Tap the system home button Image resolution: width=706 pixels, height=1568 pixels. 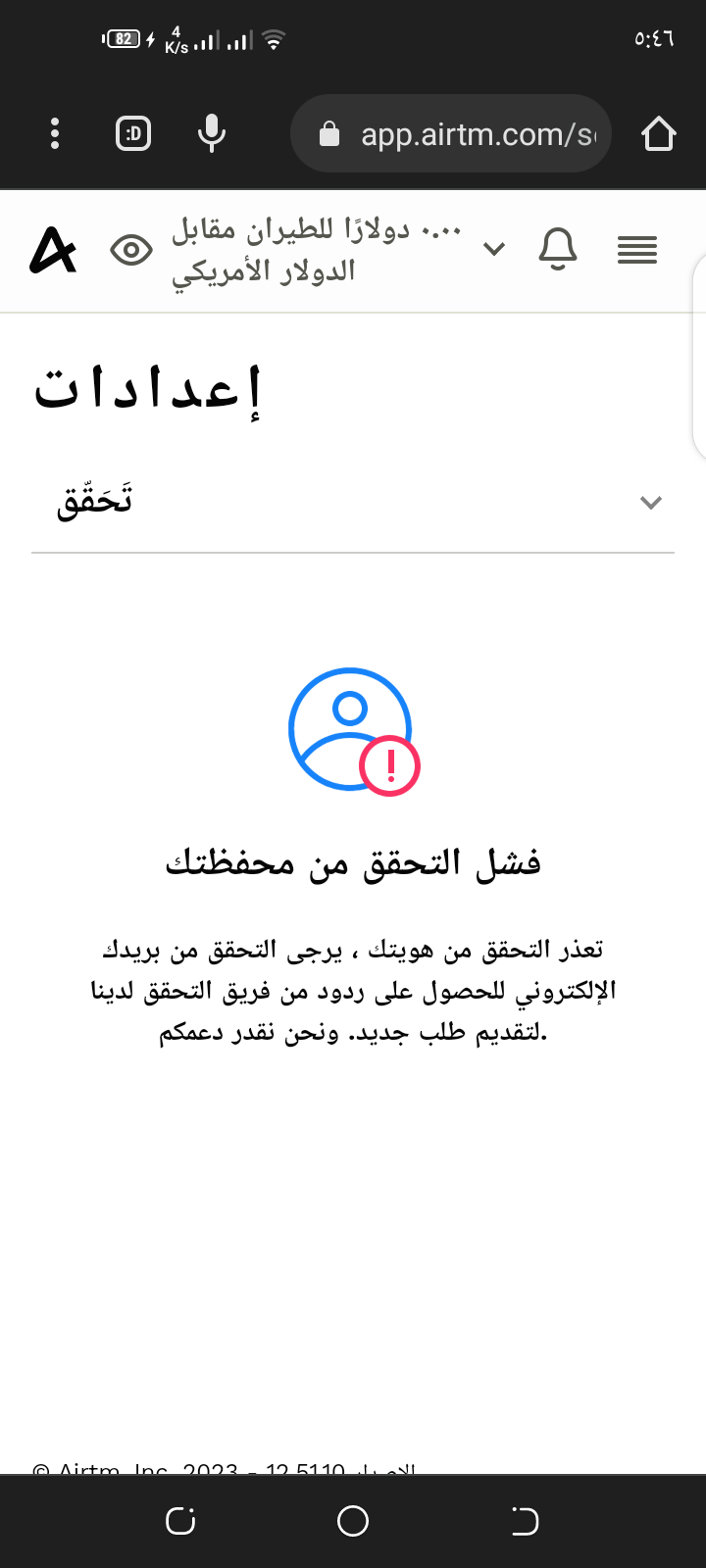coord(353,1521)
